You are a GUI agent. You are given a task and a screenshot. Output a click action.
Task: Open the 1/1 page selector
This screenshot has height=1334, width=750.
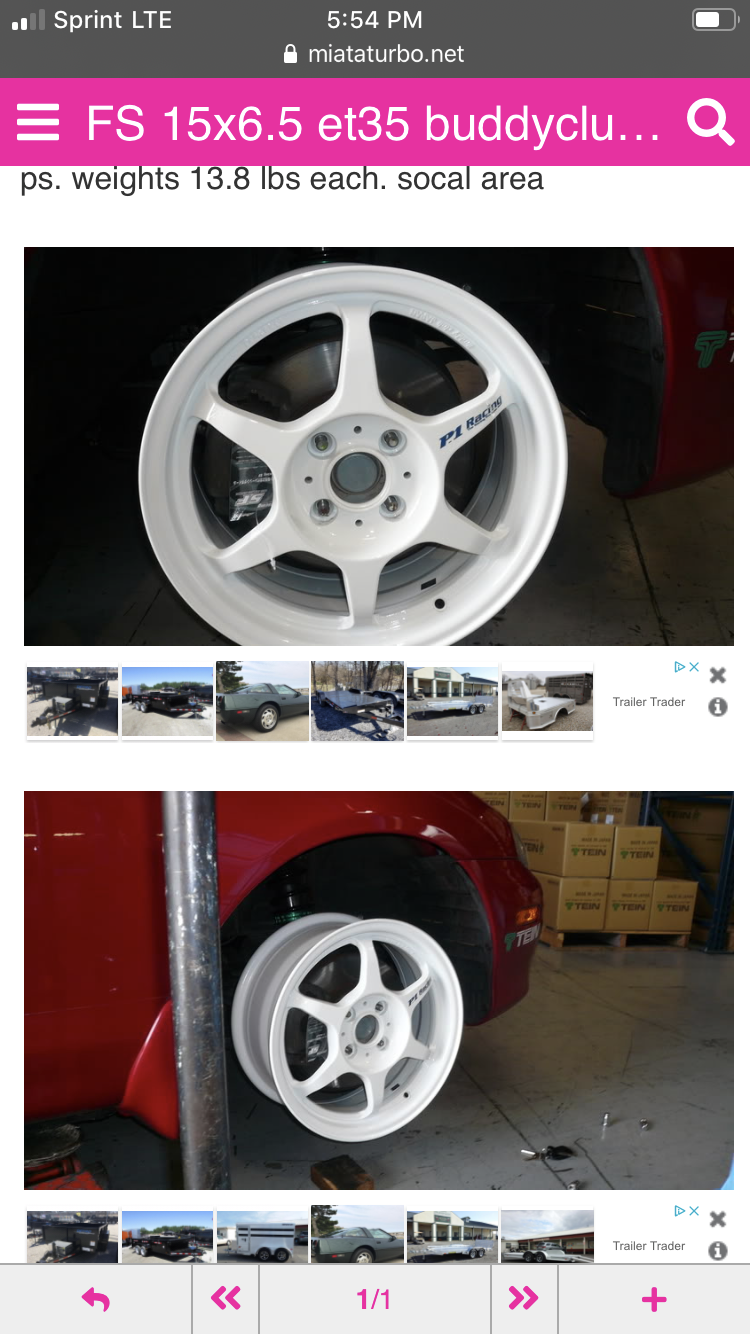[x=374, y=1299]
